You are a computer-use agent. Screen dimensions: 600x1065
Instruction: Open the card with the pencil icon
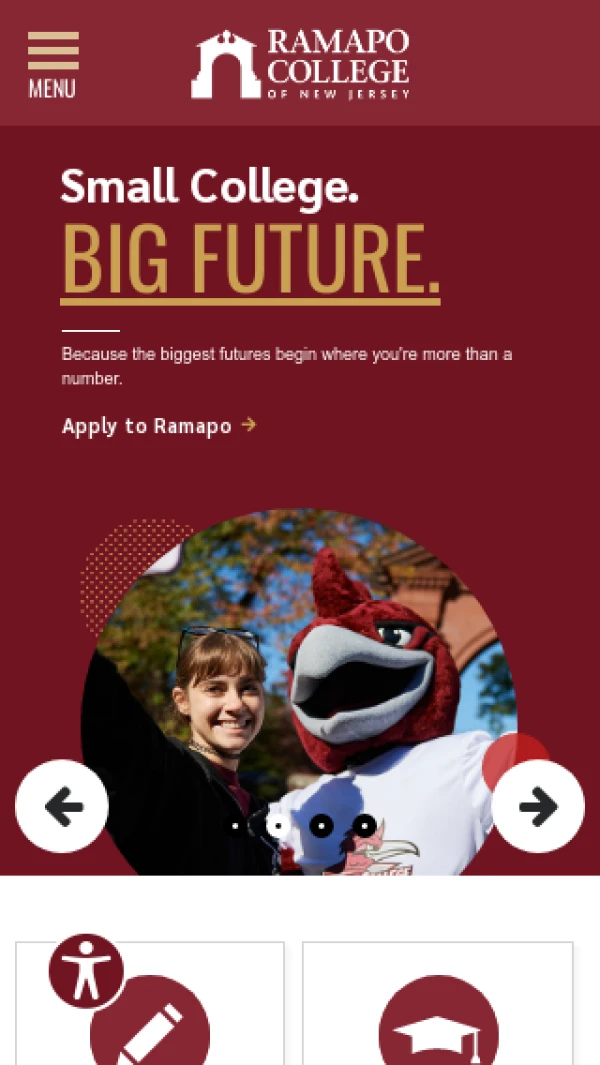149,1004
